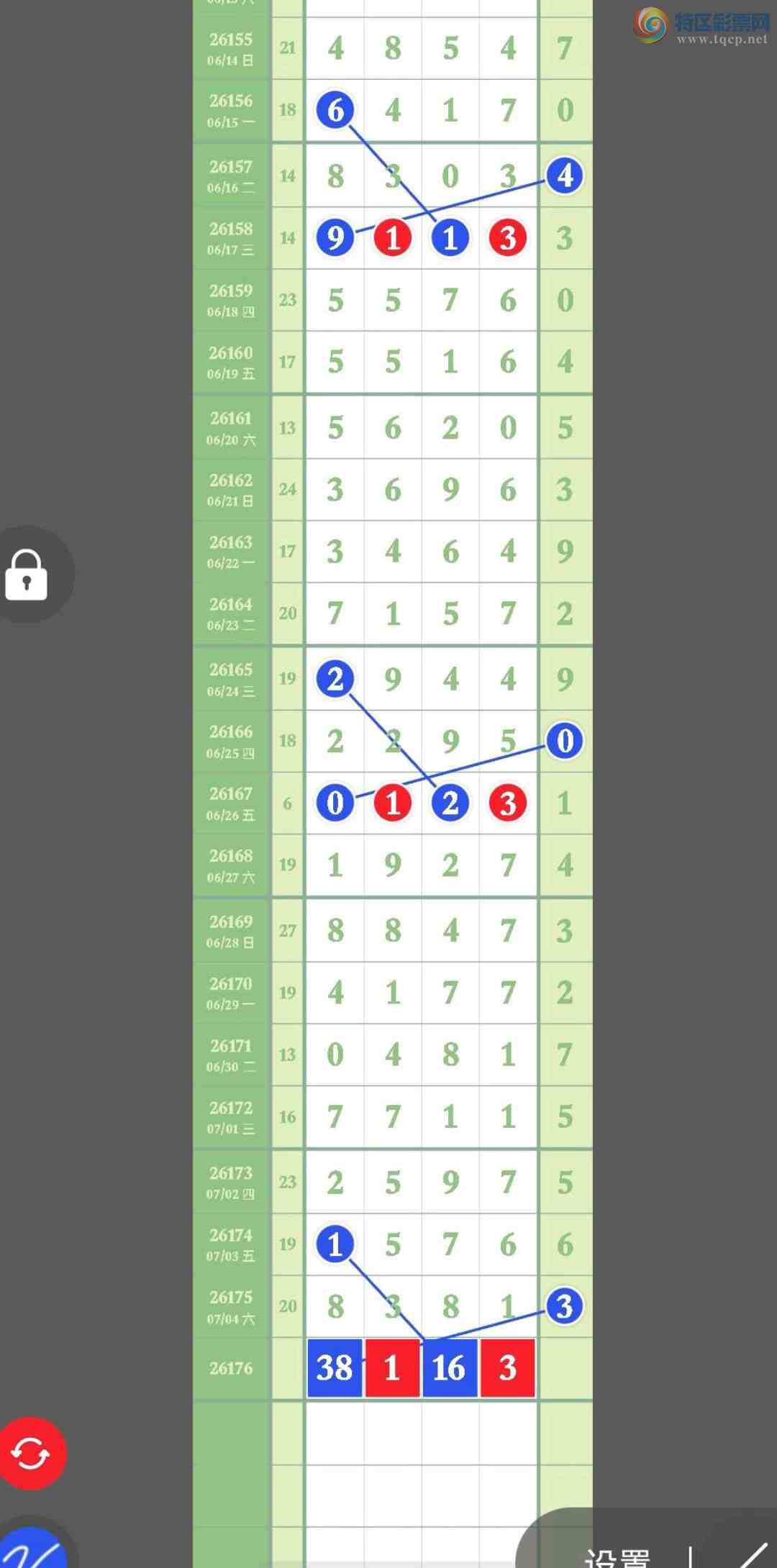
Task: Tap the red refresh button
Action: (x=31, y=1454)
